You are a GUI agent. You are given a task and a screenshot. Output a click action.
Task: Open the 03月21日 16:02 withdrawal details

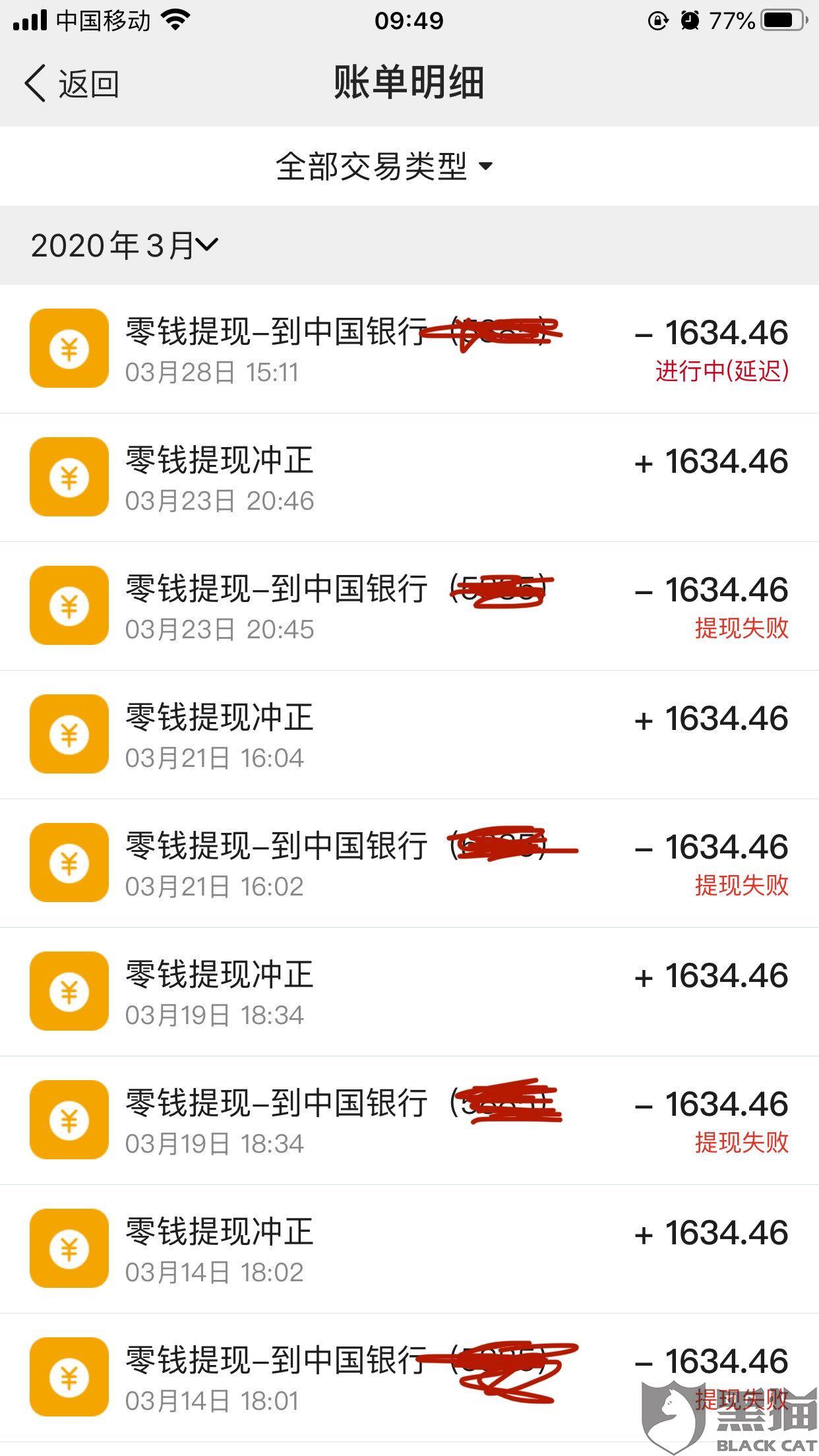[x=409, y=863]
